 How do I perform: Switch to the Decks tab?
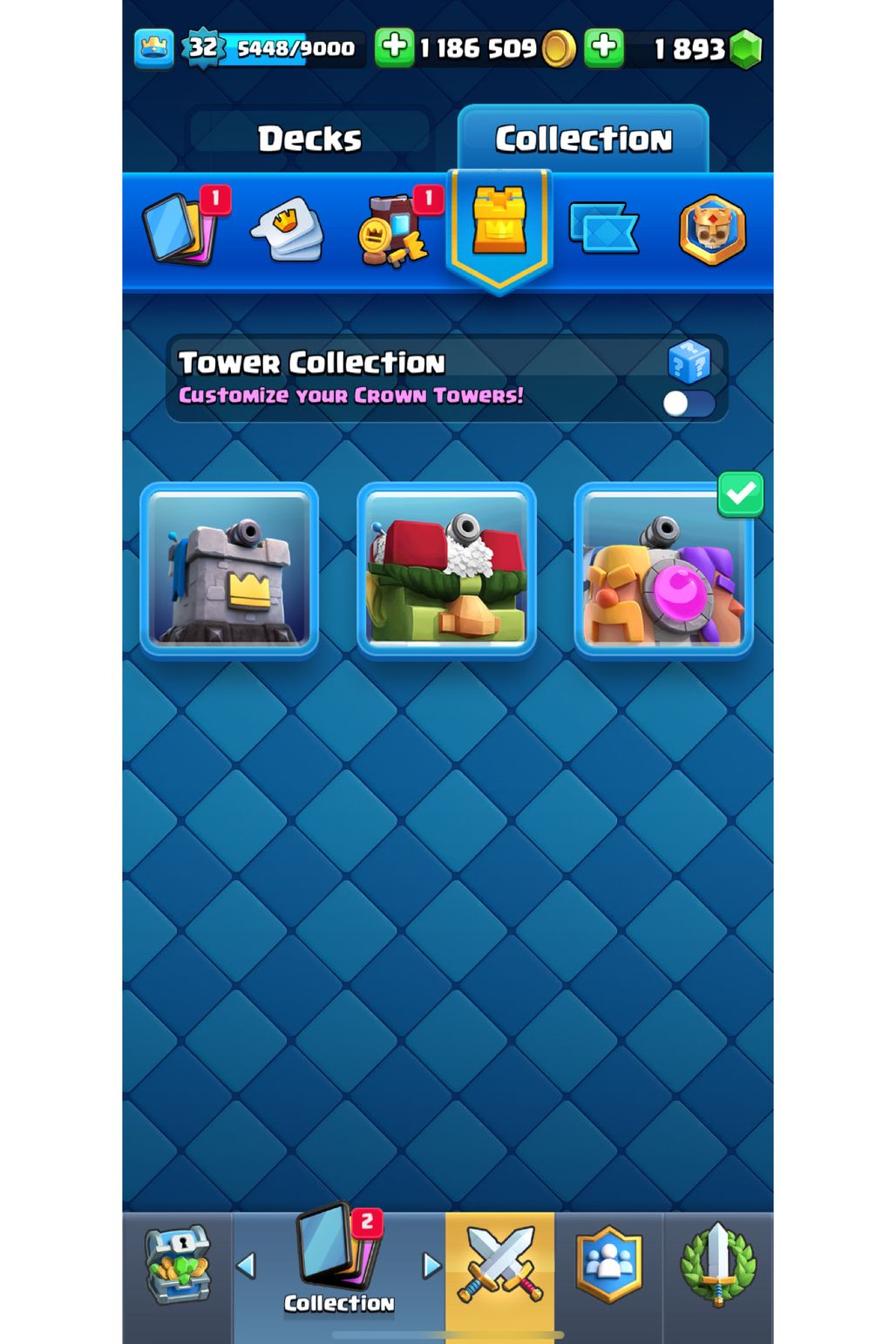click(x=309, y=139)
